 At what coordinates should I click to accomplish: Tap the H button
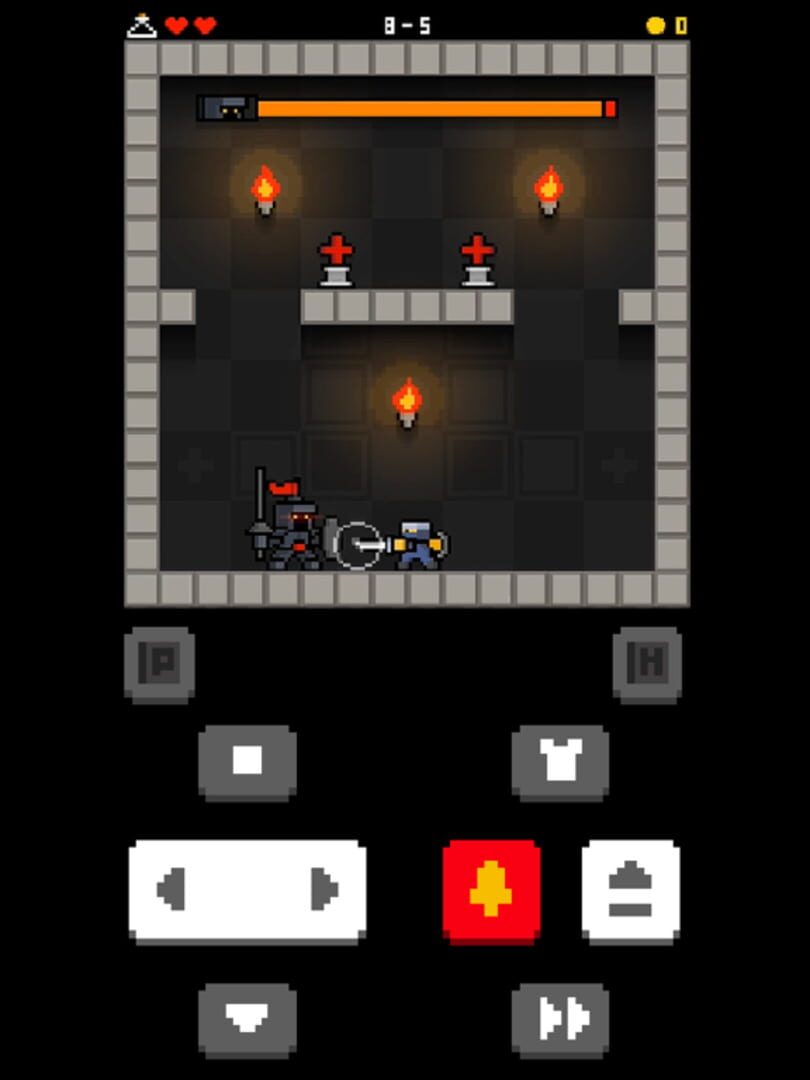(x=647, y=664)
